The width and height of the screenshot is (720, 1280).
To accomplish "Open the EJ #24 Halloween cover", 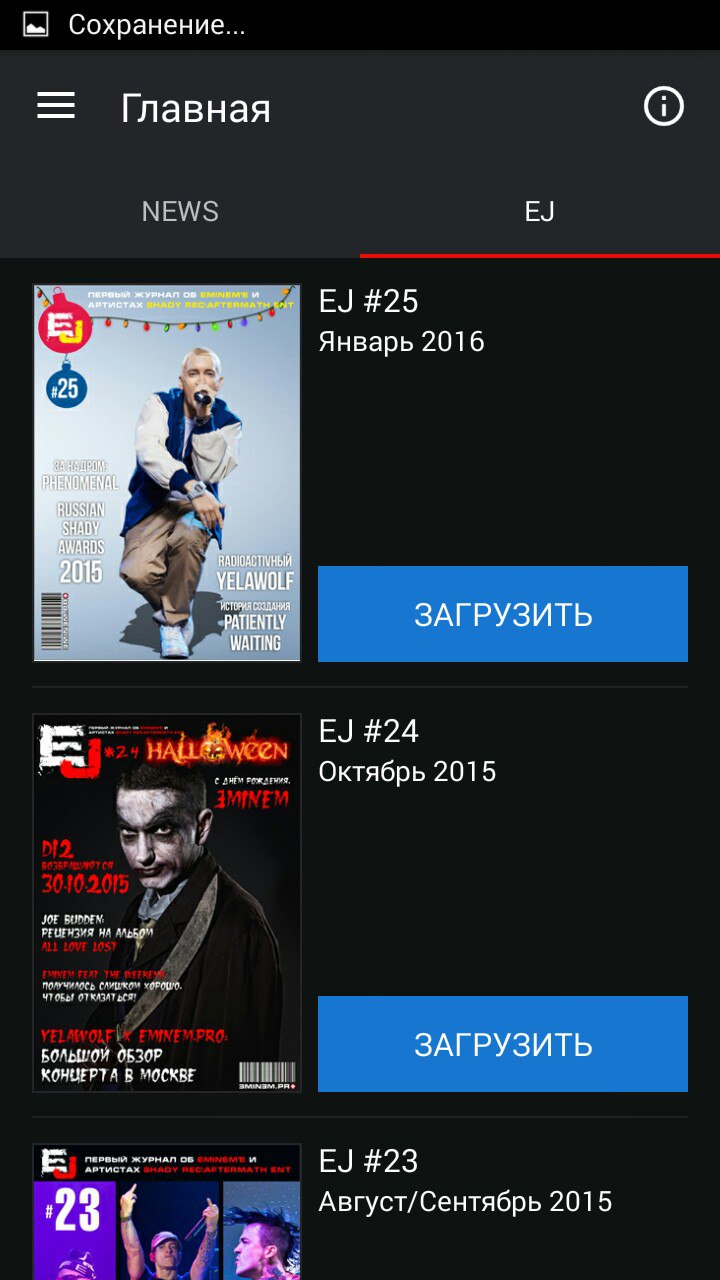I will coord(167,903).
